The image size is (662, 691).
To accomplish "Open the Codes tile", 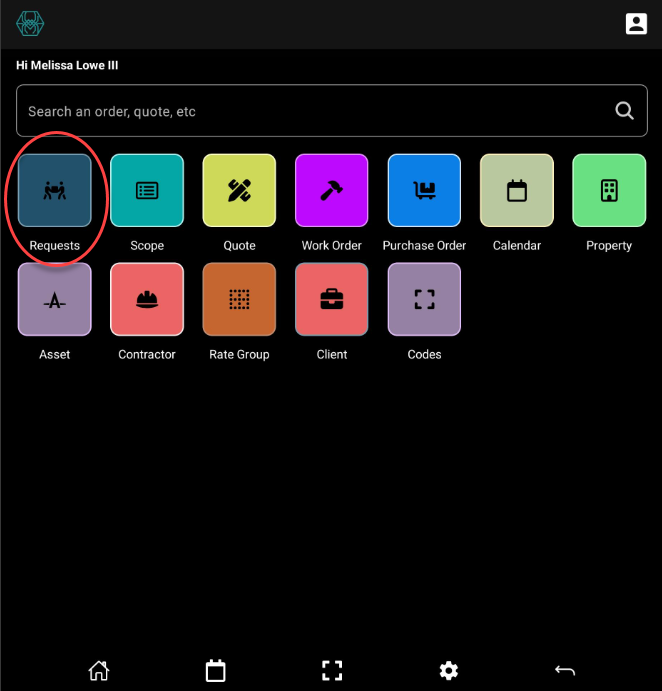I will [424, 299].
